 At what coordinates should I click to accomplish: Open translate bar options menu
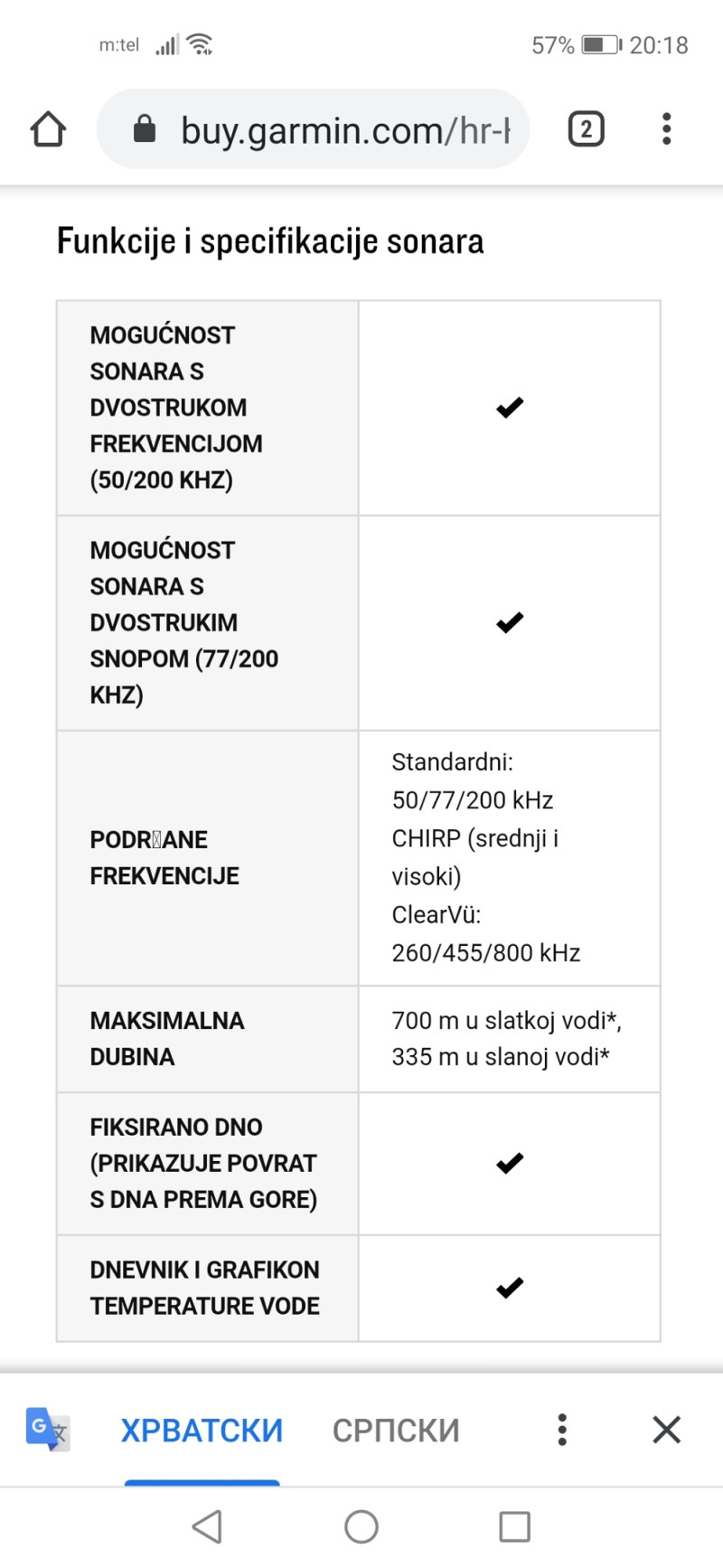click(x=562, y=1431)
